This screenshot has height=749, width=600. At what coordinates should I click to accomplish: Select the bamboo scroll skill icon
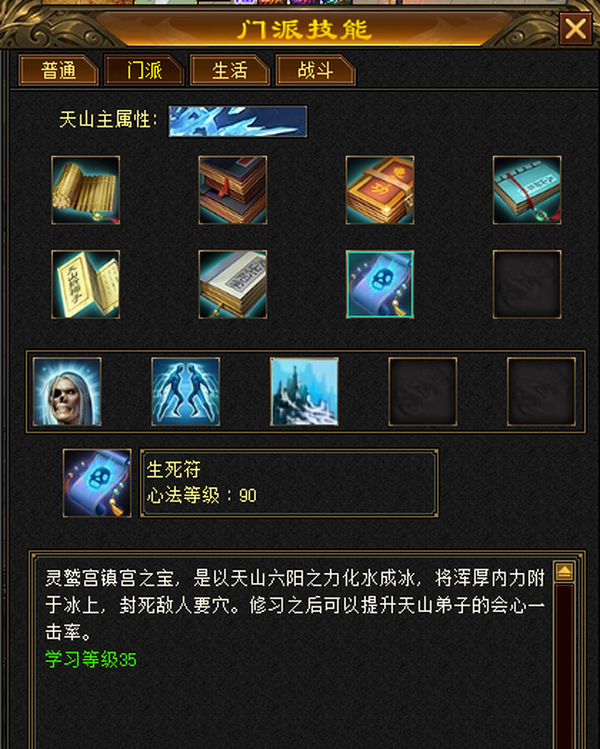coord(86,189)
